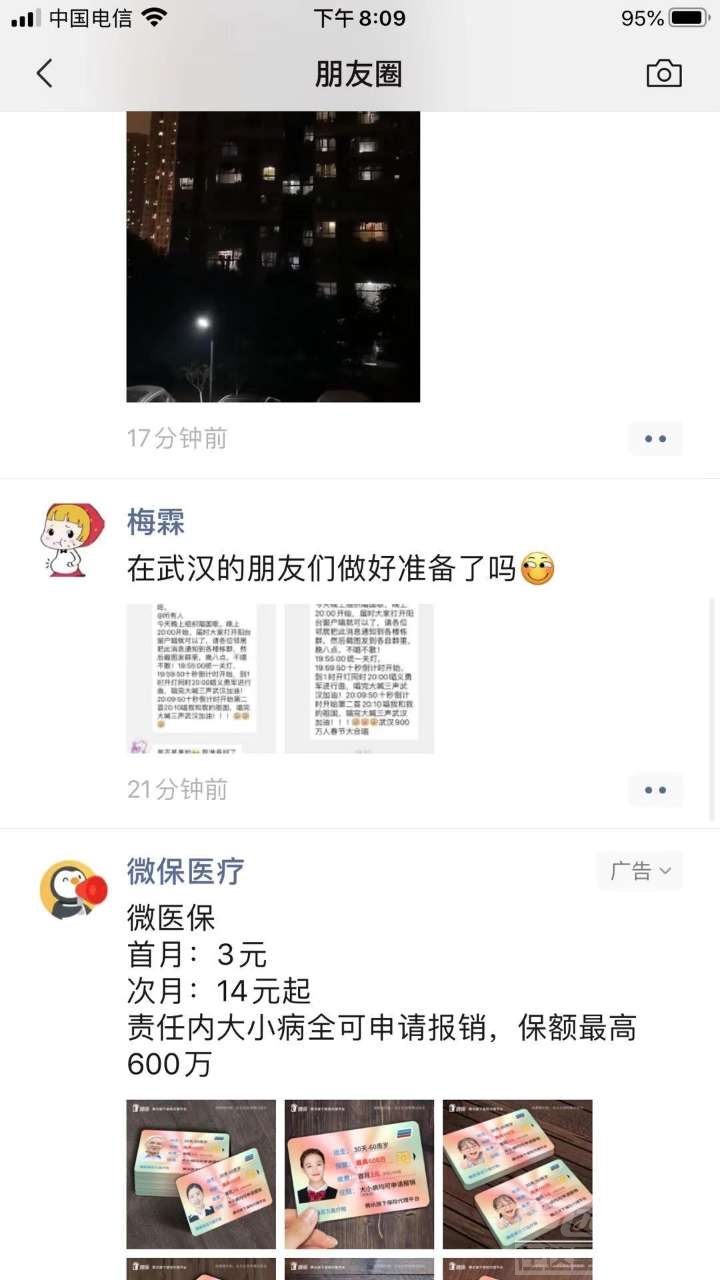
Task: View first screenshot in 梅霖's post
Action: 201,678
